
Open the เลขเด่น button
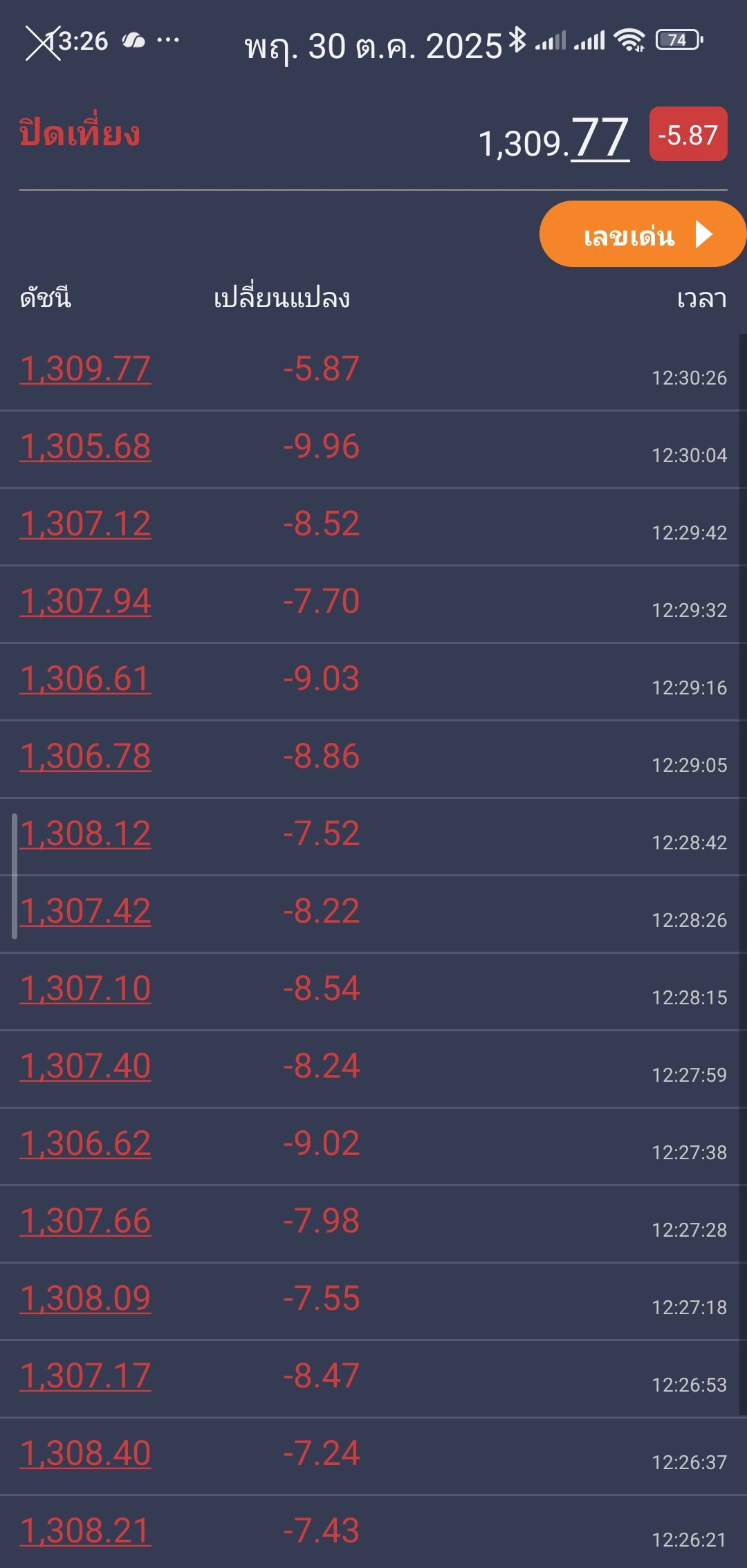point(642,234)
